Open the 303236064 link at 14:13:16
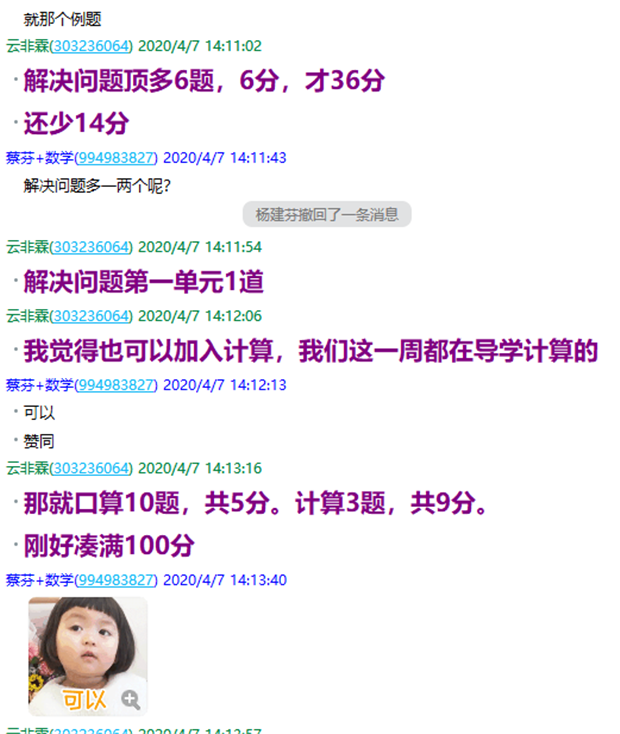 click(91, 468)
